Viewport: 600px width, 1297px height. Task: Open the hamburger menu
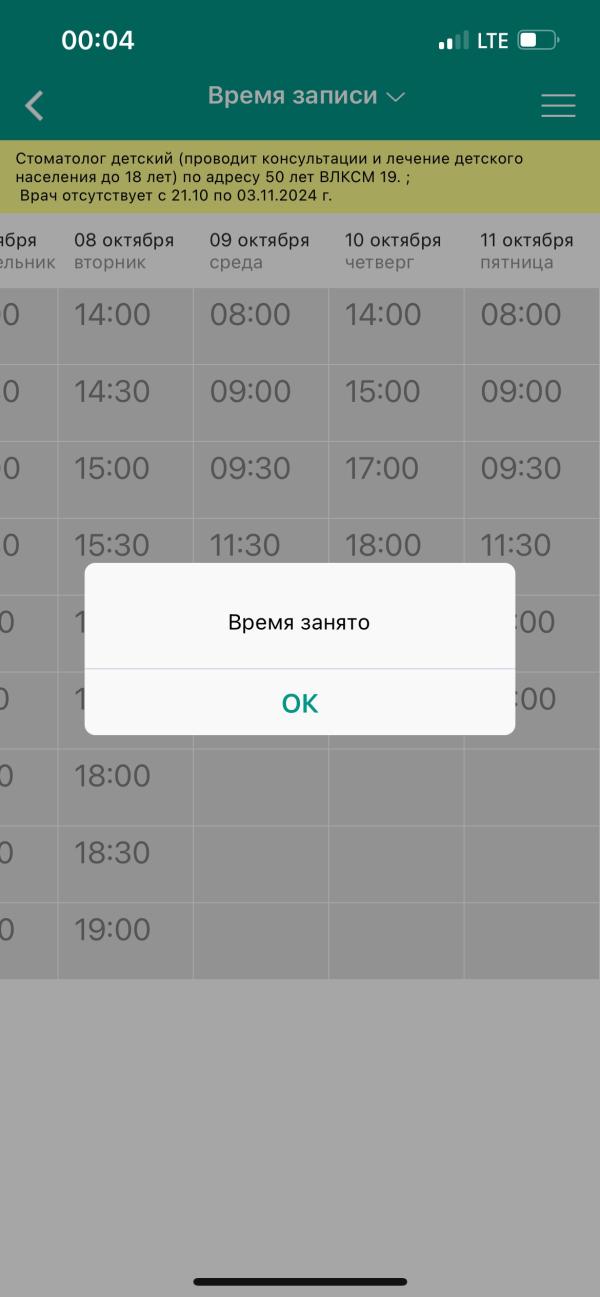click(x=558, y=105)
